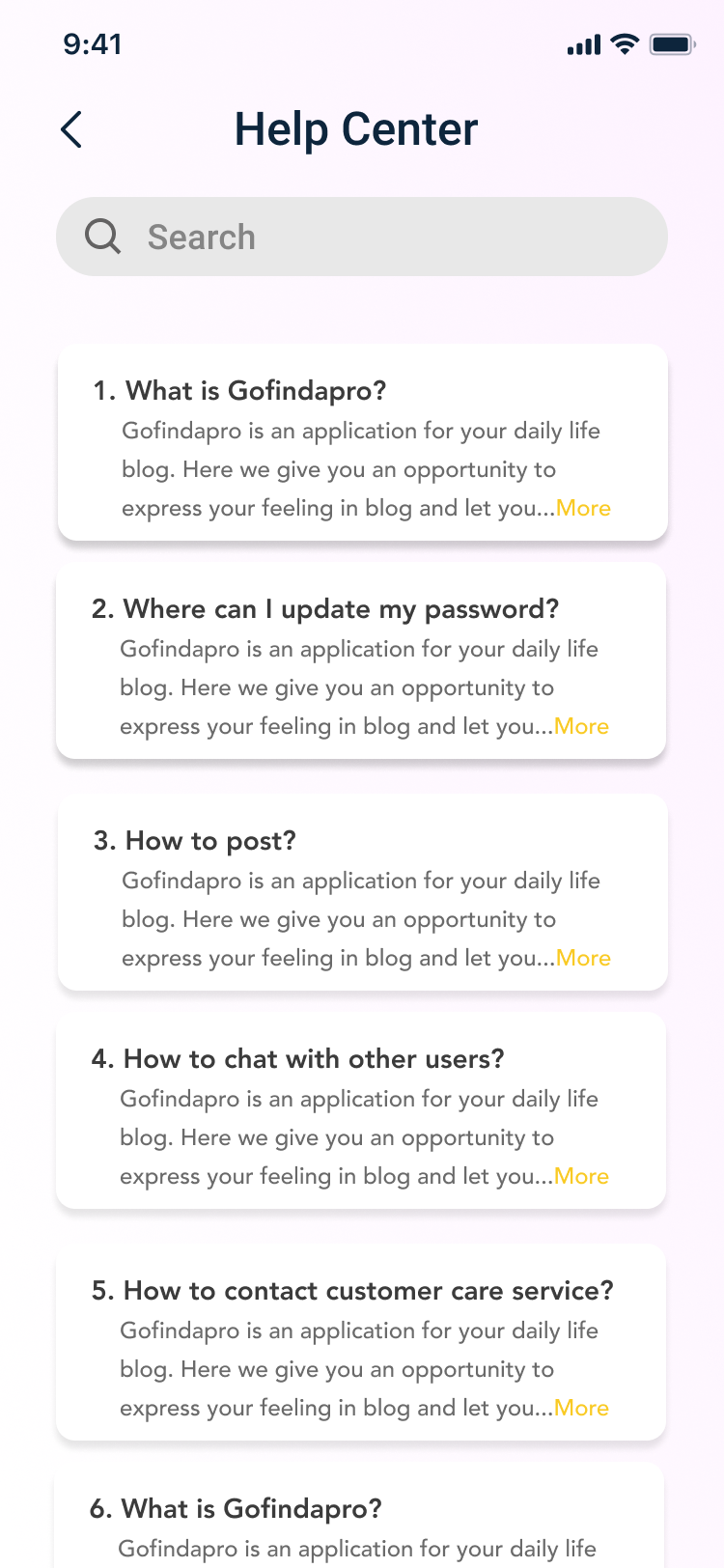Tap More under the password question
This screenshot has width=724, height=1568.
[x=582, y=727]
